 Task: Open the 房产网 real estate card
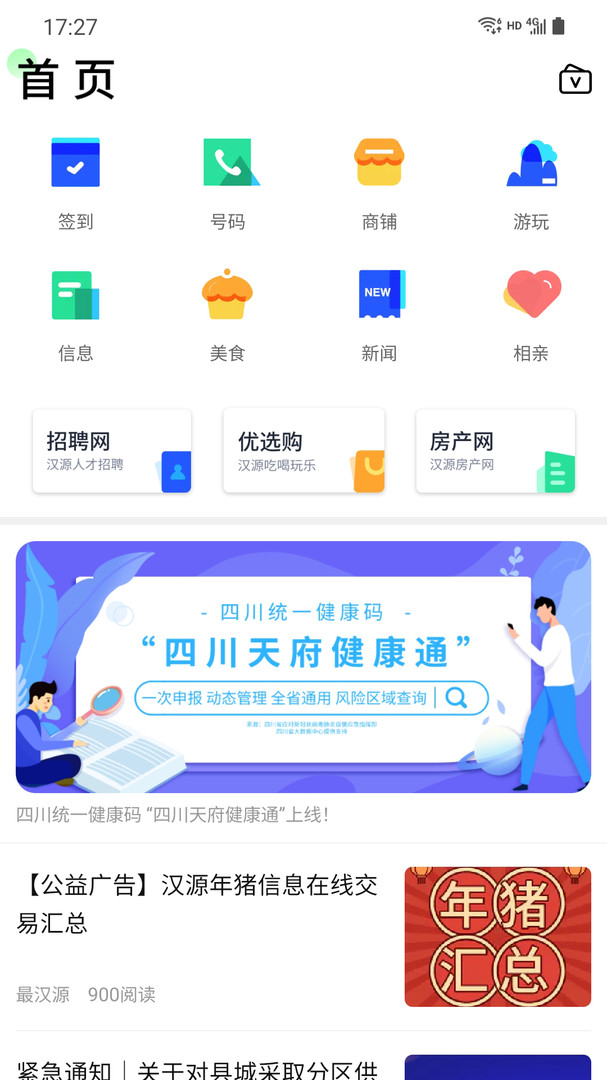pos(496,451)
